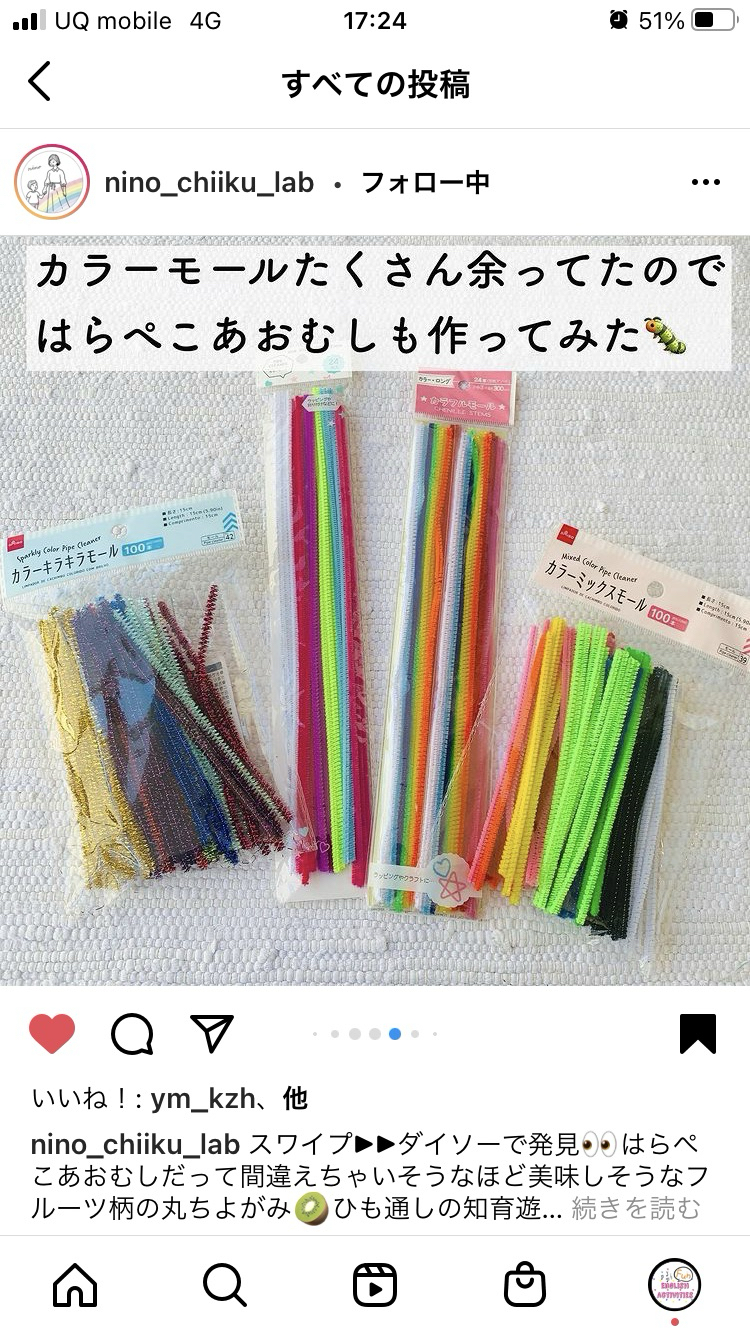Open the Reels tab
Viewport: 750px width, 1334px height.
coord(375,1285)
